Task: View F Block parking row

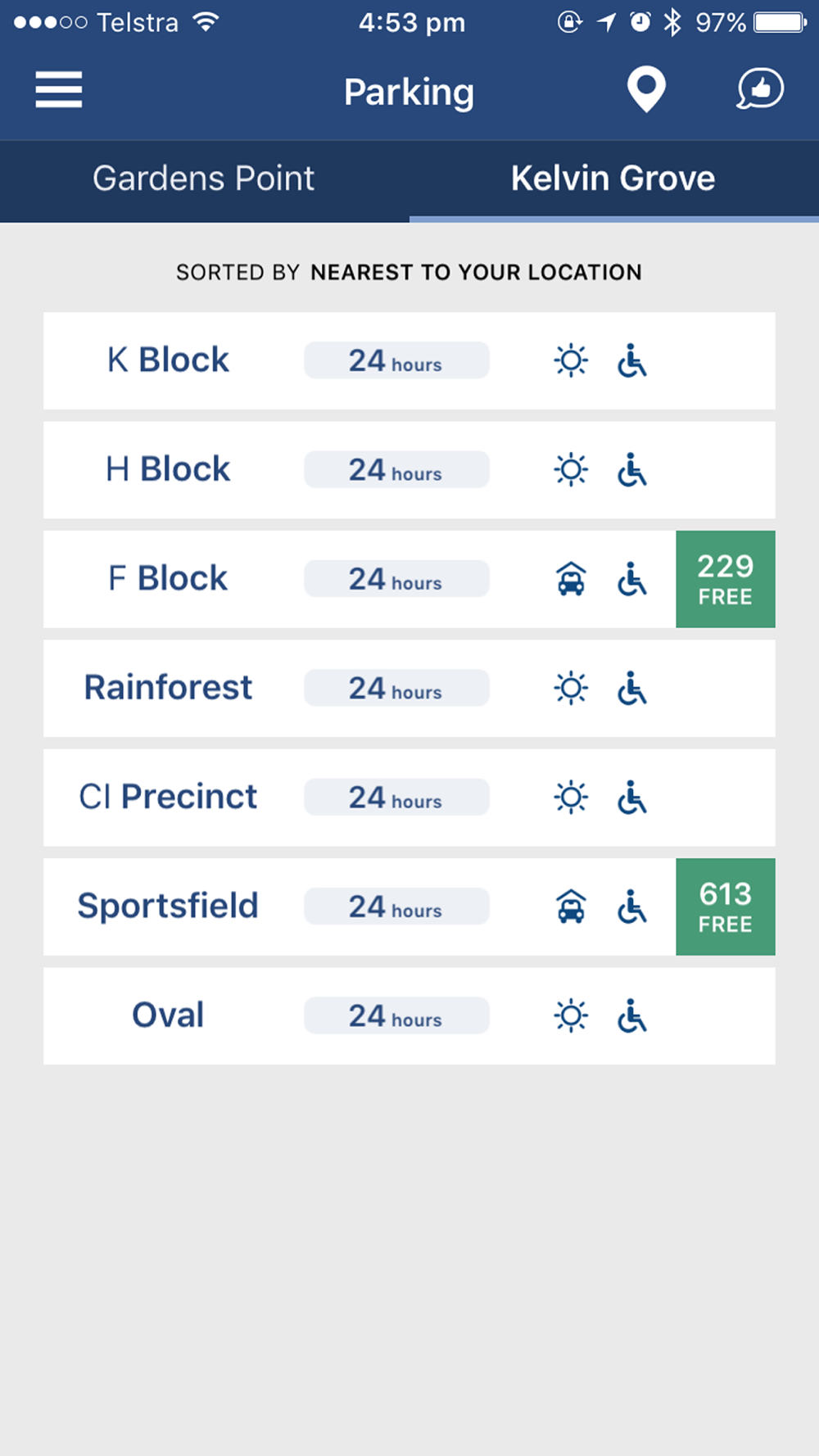Action: (409, 579)
